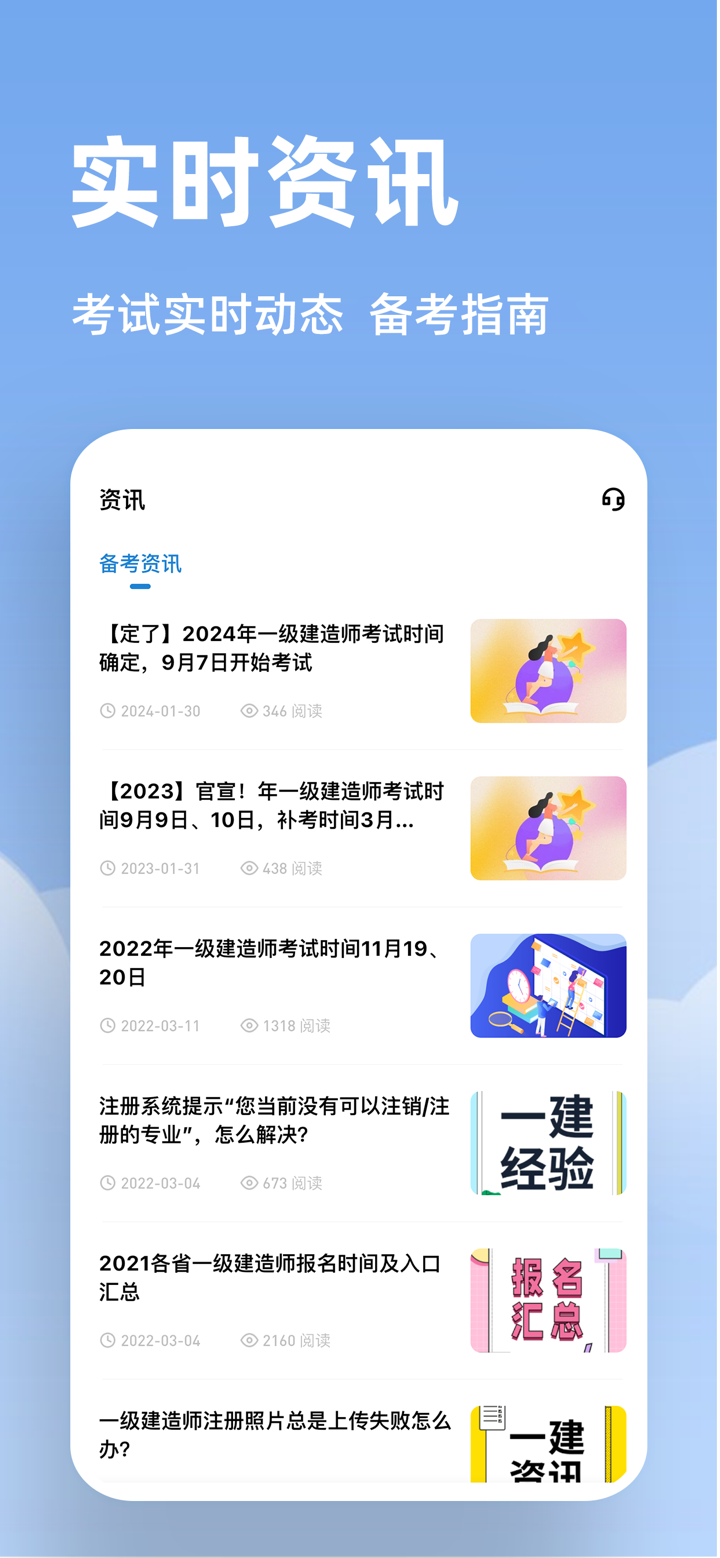The height and width of the screenshot is (1558, 720).
Task: Click the eye icon showing 346 阅读
Action: tap(247, 710)
